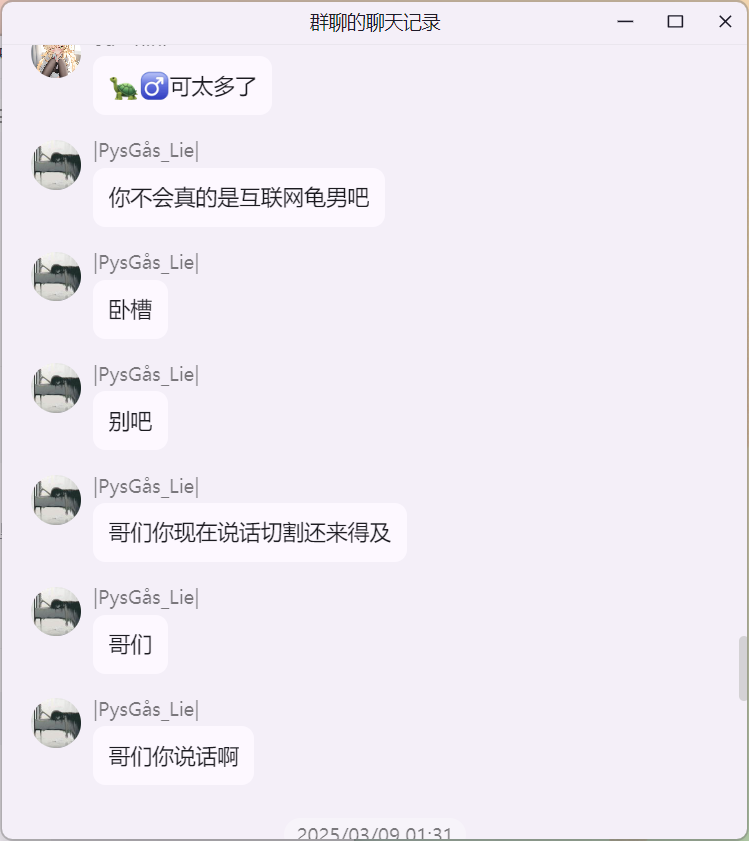Open avatar beside "你不会真的是互联网龟男吧"
This screenshot has width=749, height=841.
point(57,166)
